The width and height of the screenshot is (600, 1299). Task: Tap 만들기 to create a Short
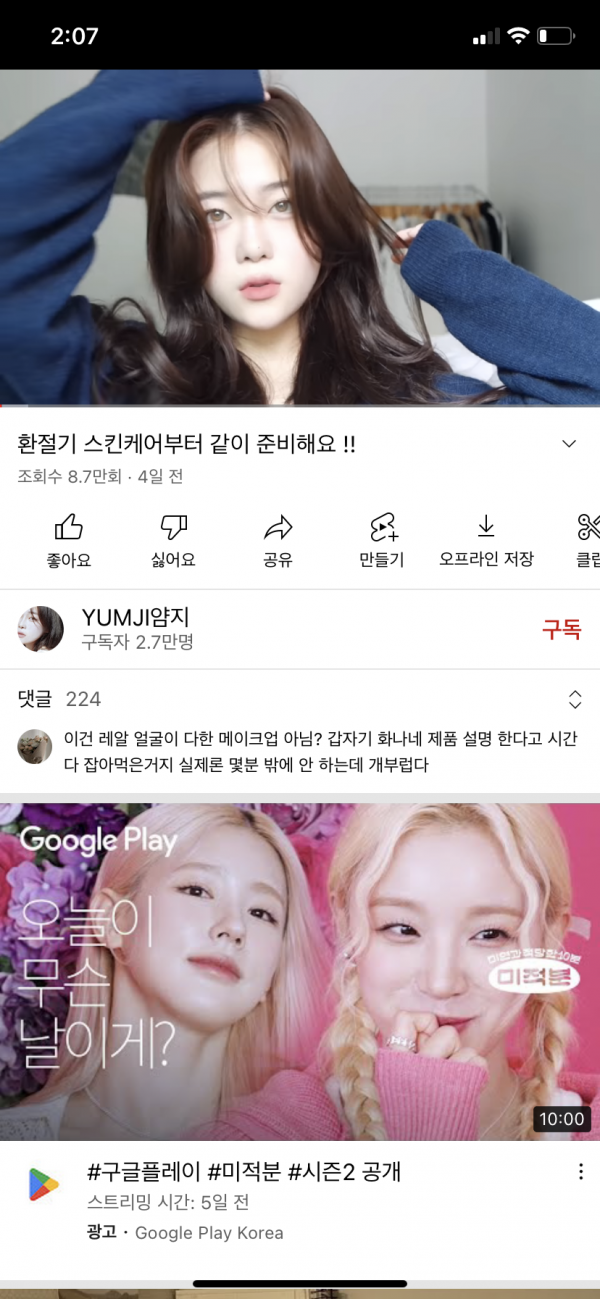click(382, 540)
